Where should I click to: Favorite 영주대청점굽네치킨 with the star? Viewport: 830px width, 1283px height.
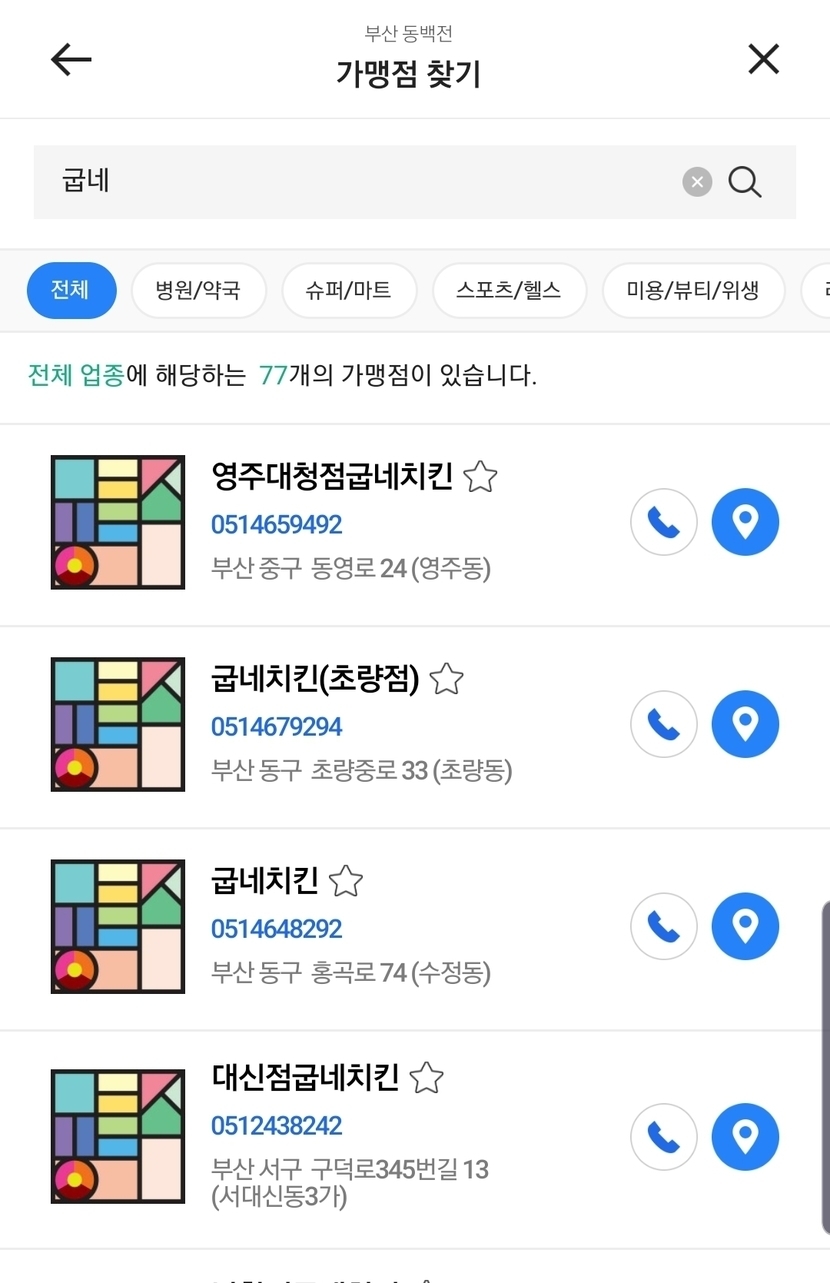(x=481, y=477)
